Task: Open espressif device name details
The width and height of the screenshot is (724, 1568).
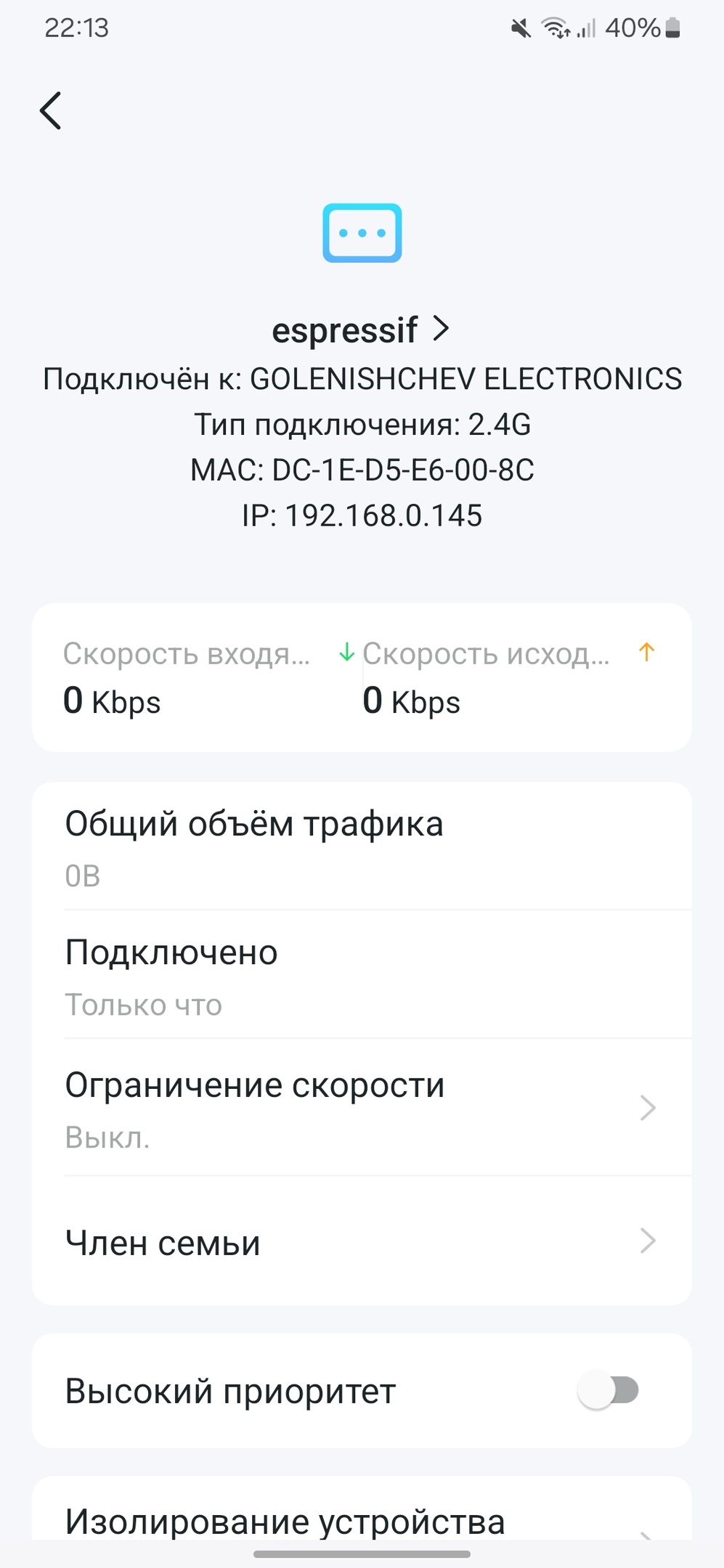Action: pos(361,330)
